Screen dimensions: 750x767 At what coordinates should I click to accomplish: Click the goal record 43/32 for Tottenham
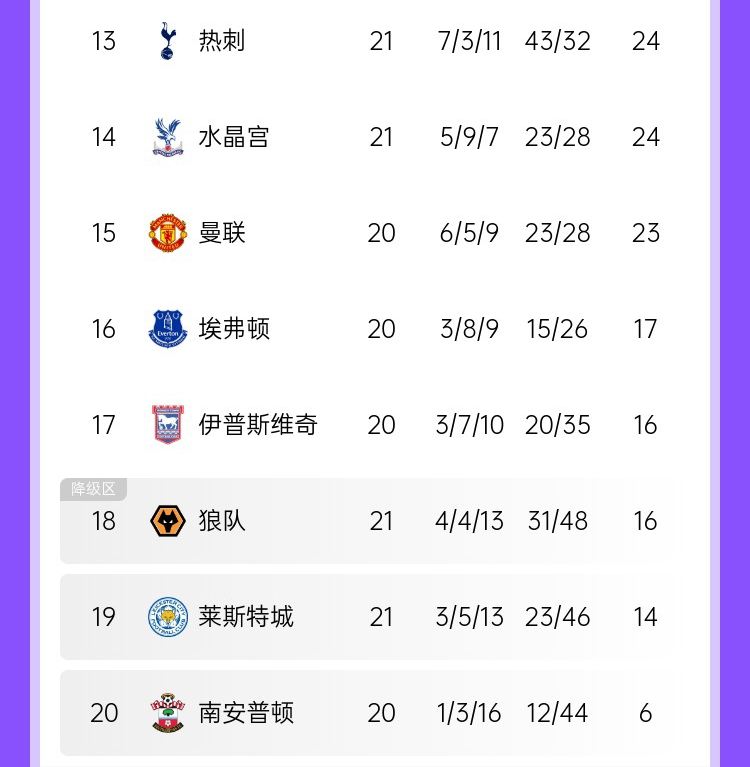[557, 41]
